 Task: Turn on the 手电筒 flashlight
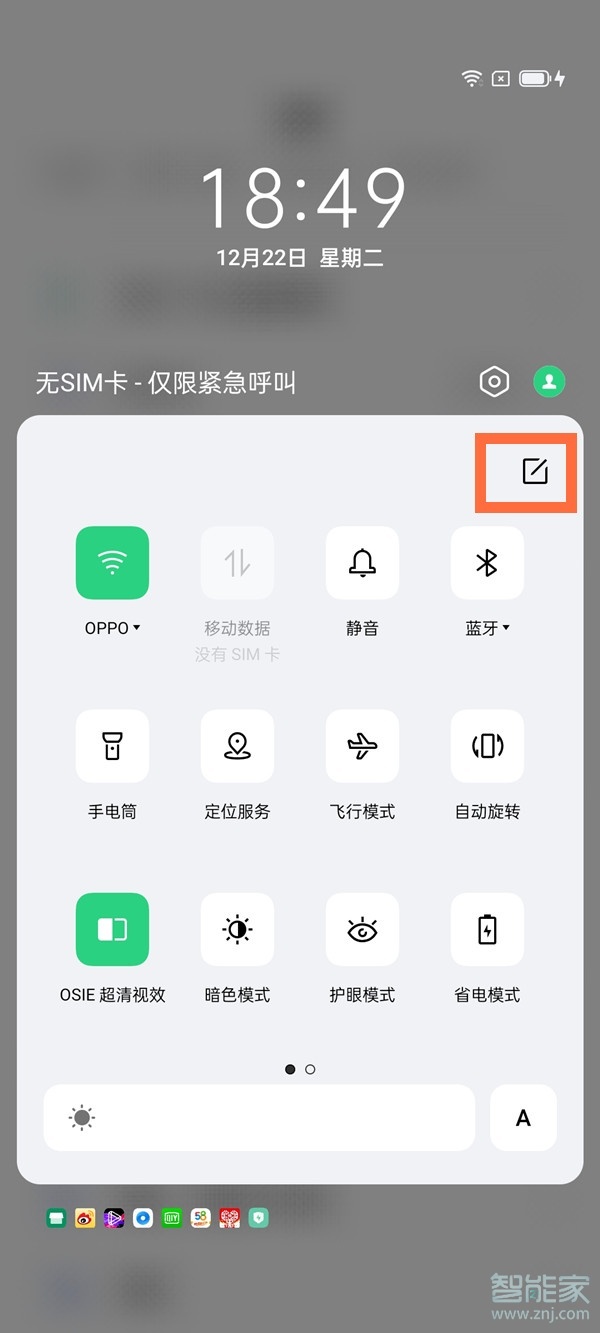(x=112, y=746)
